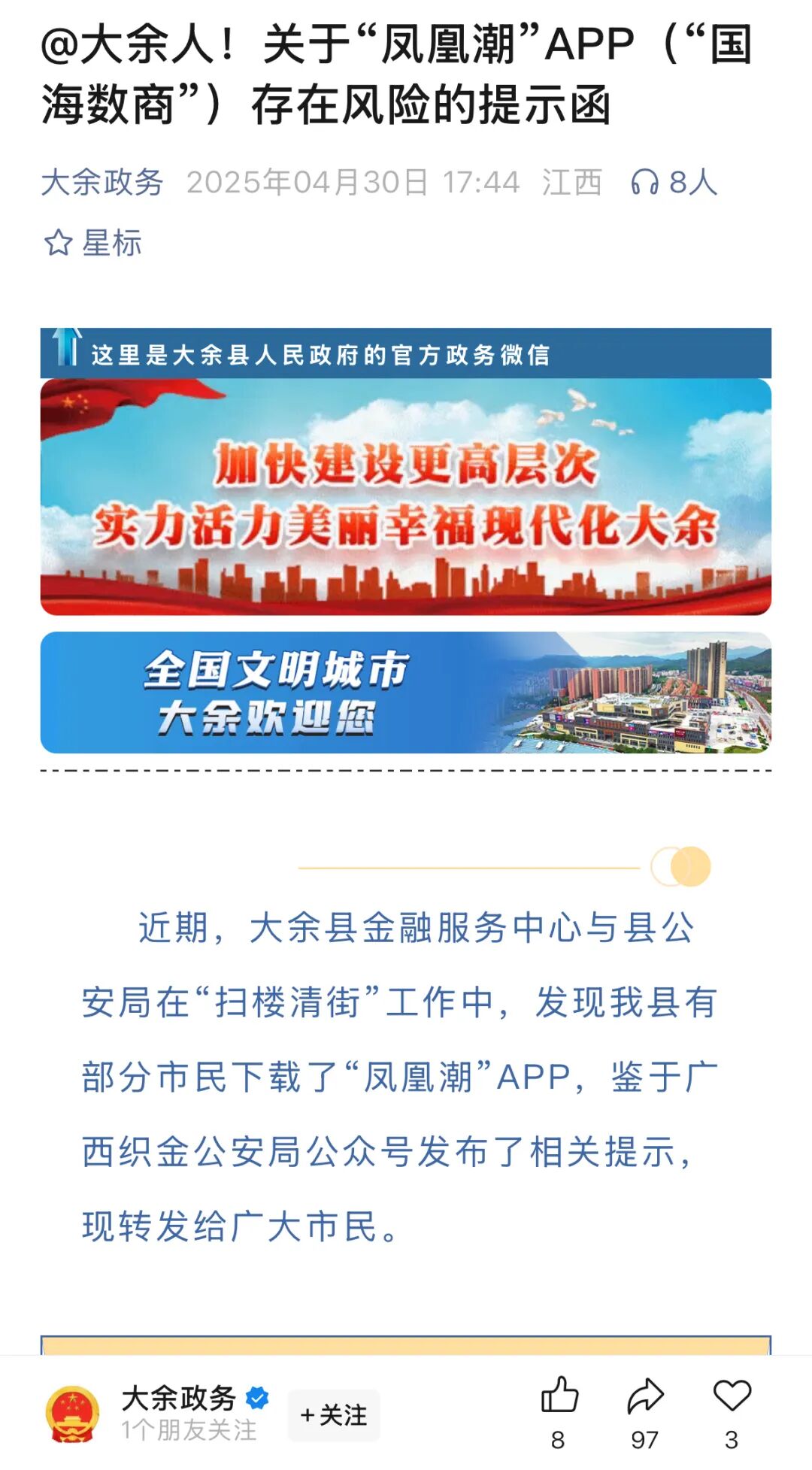The image size is (812, 1470).
Task: Open 大余政务 profile from the bottom avatar
Action: point(72,1415)
